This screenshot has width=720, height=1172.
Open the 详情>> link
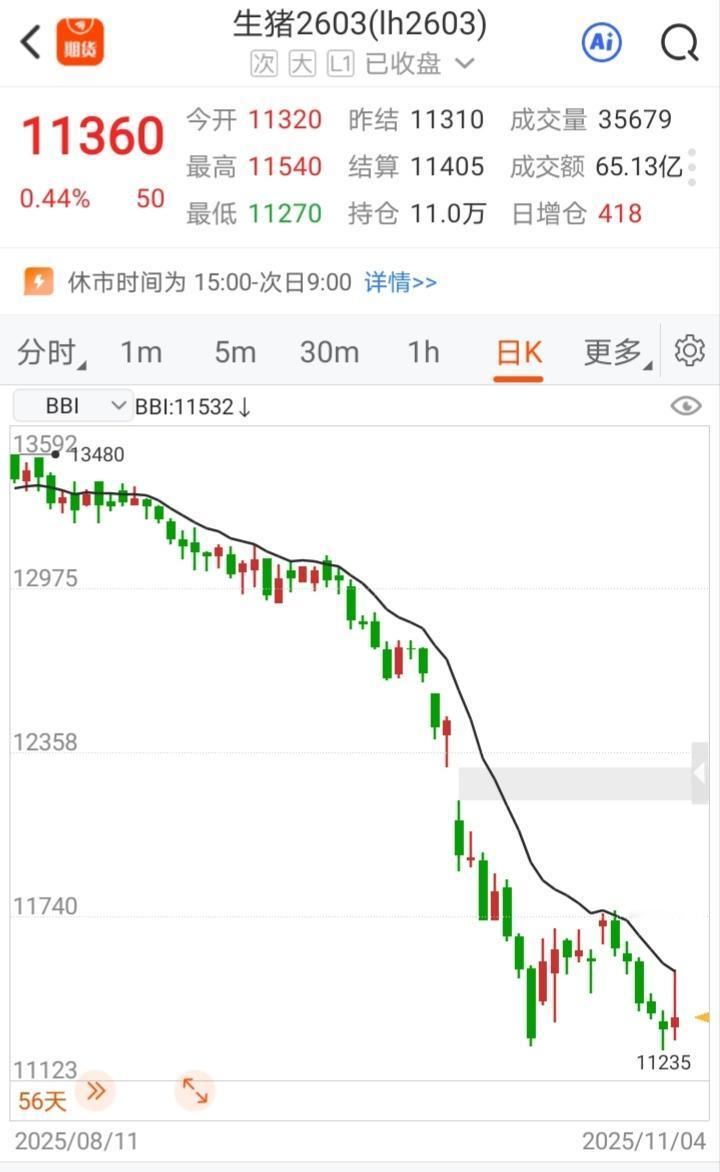[x=400, y=283]
